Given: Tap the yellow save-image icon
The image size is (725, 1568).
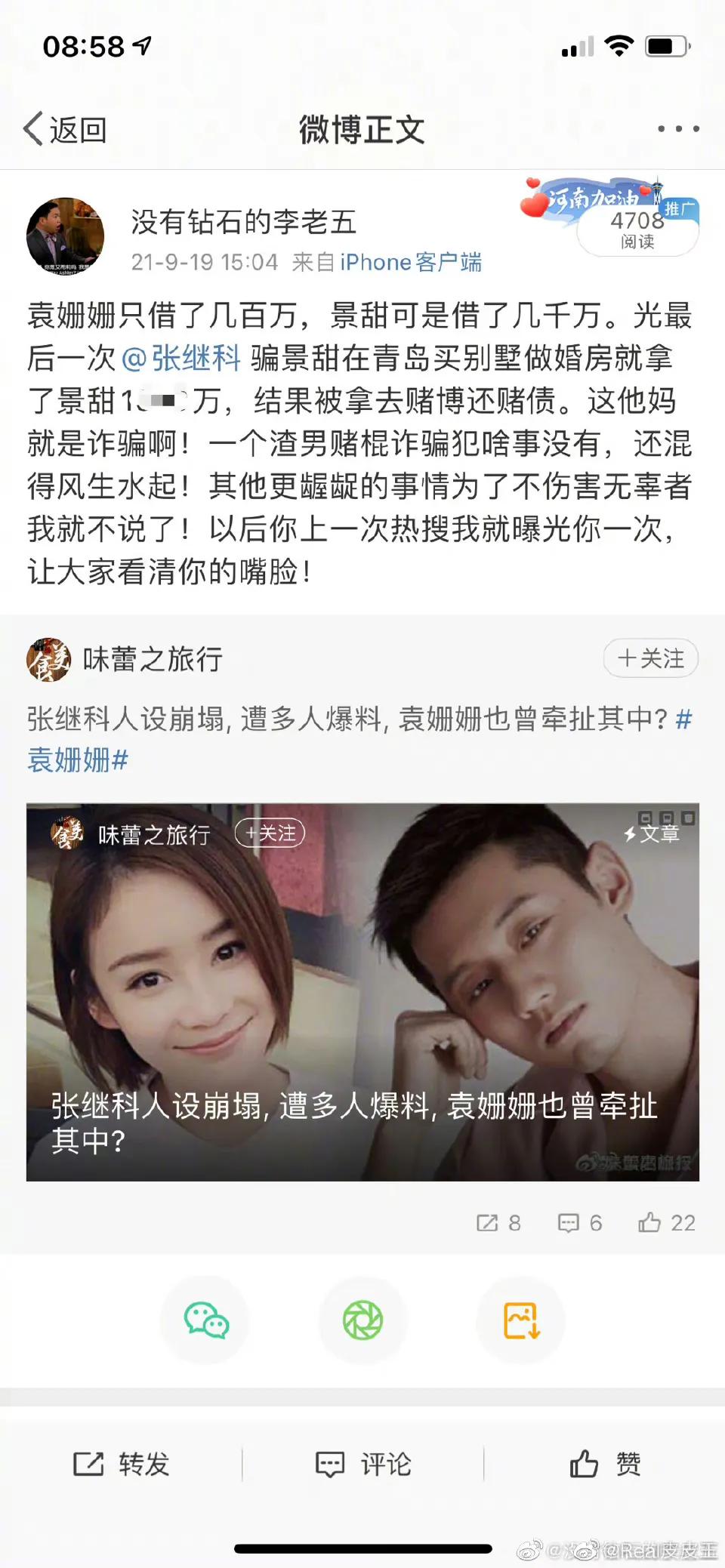Looking at the screenshot, I should pyautogui.click(x=520, y=1321).
